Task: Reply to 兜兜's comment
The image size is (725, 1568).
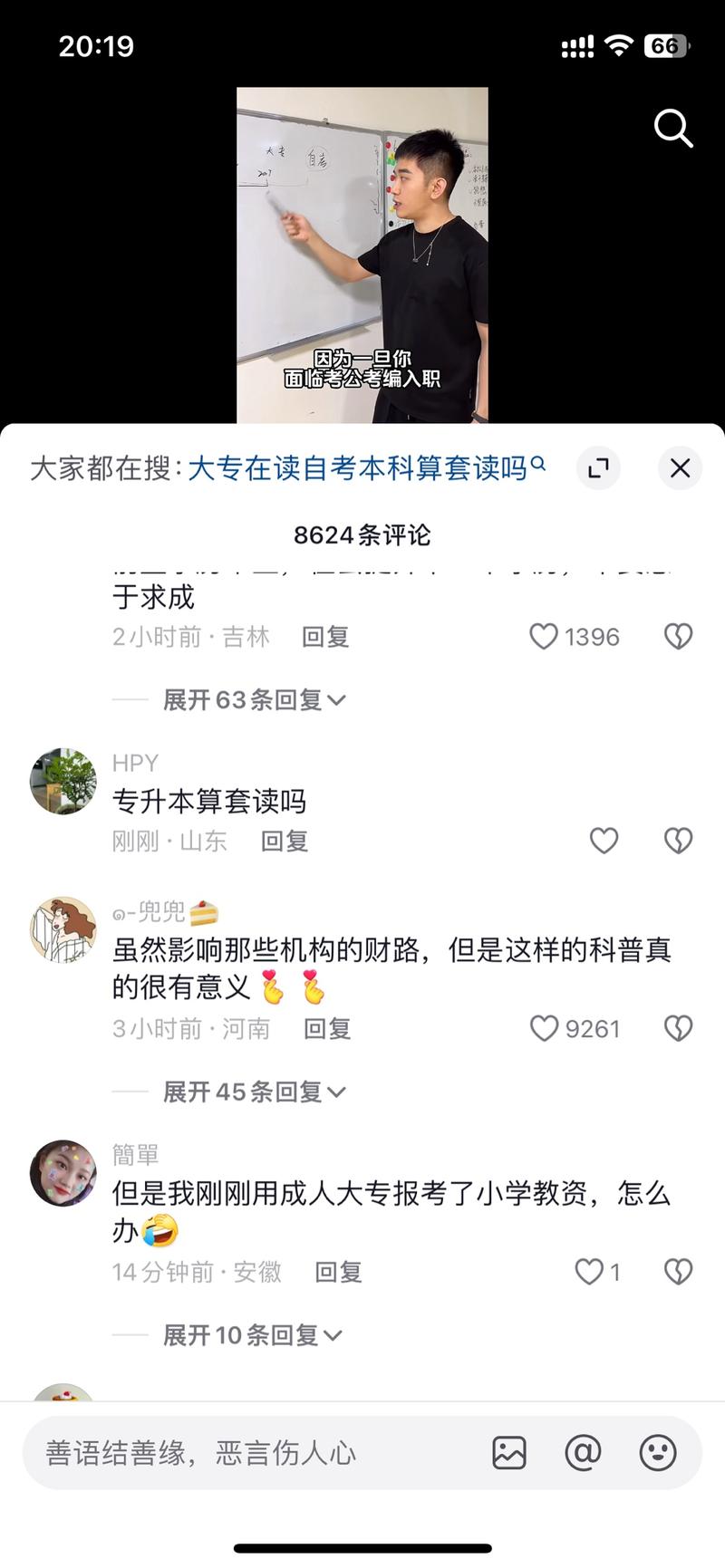Action: 326,1028
